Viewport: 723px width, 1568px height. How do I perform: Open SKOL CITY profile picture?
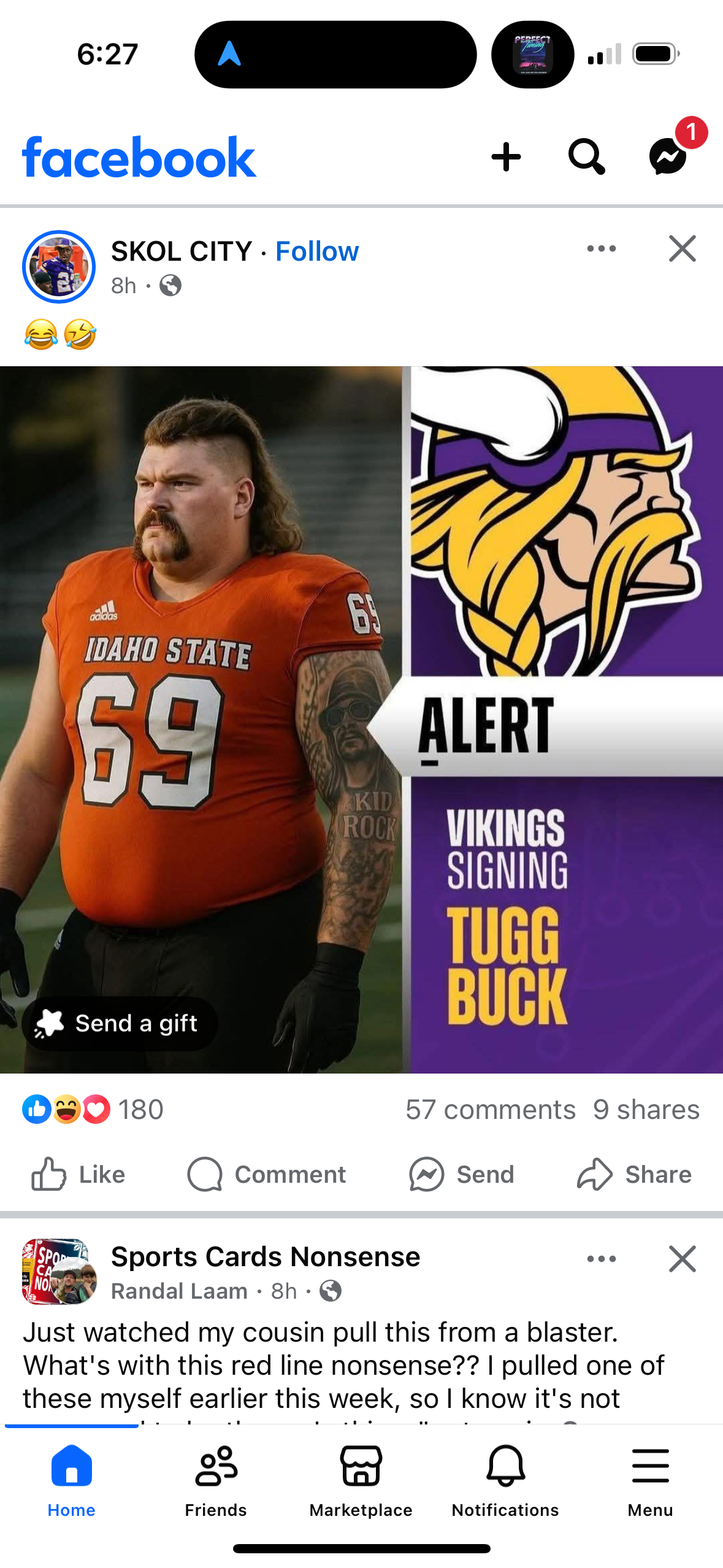pos(59,267)
